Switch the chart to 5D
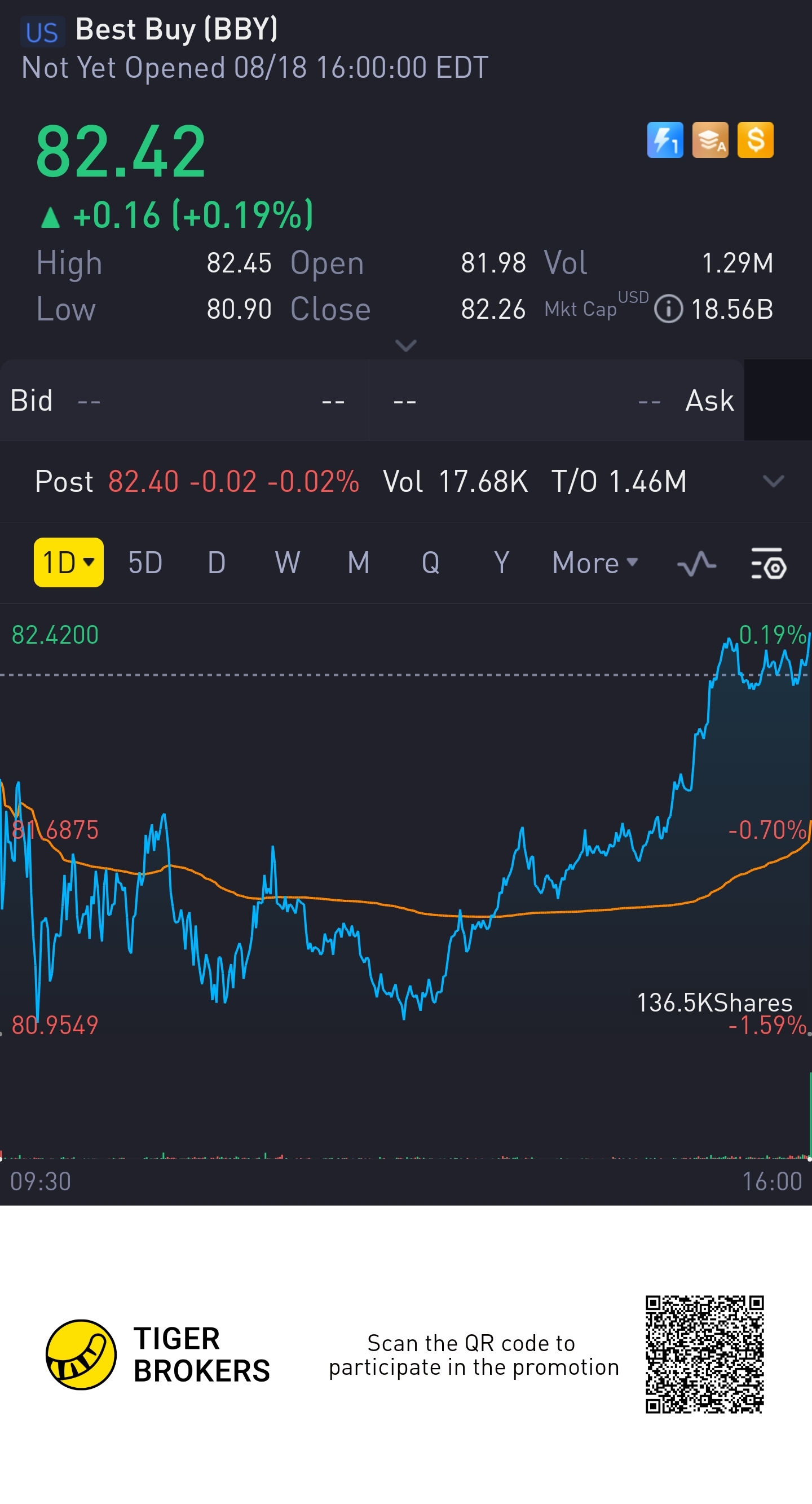Viewport: 812px width, 1504px height. [145, 564]
